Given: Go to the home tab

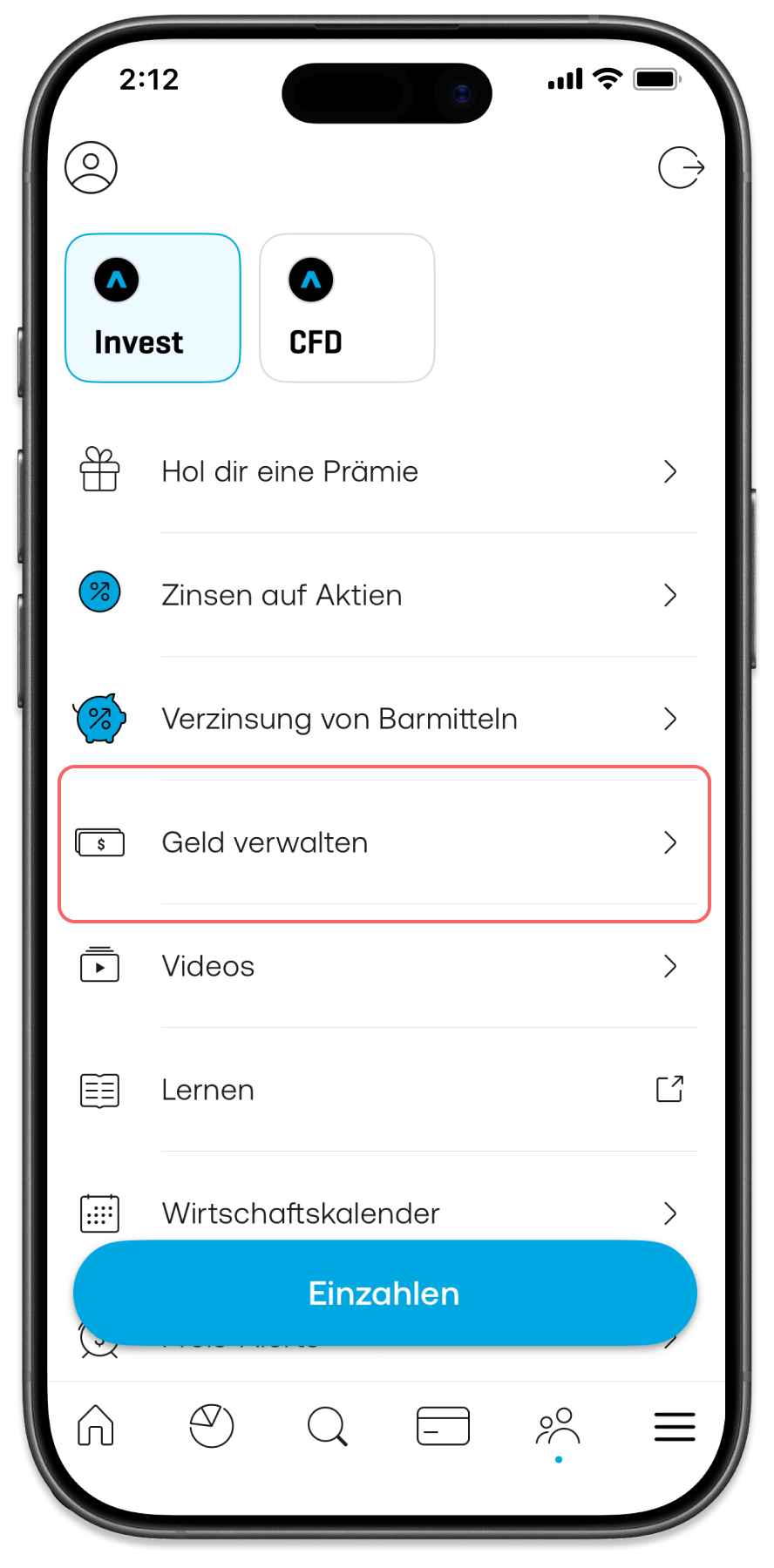Looking at the screenshot, I should (96, 1426).
